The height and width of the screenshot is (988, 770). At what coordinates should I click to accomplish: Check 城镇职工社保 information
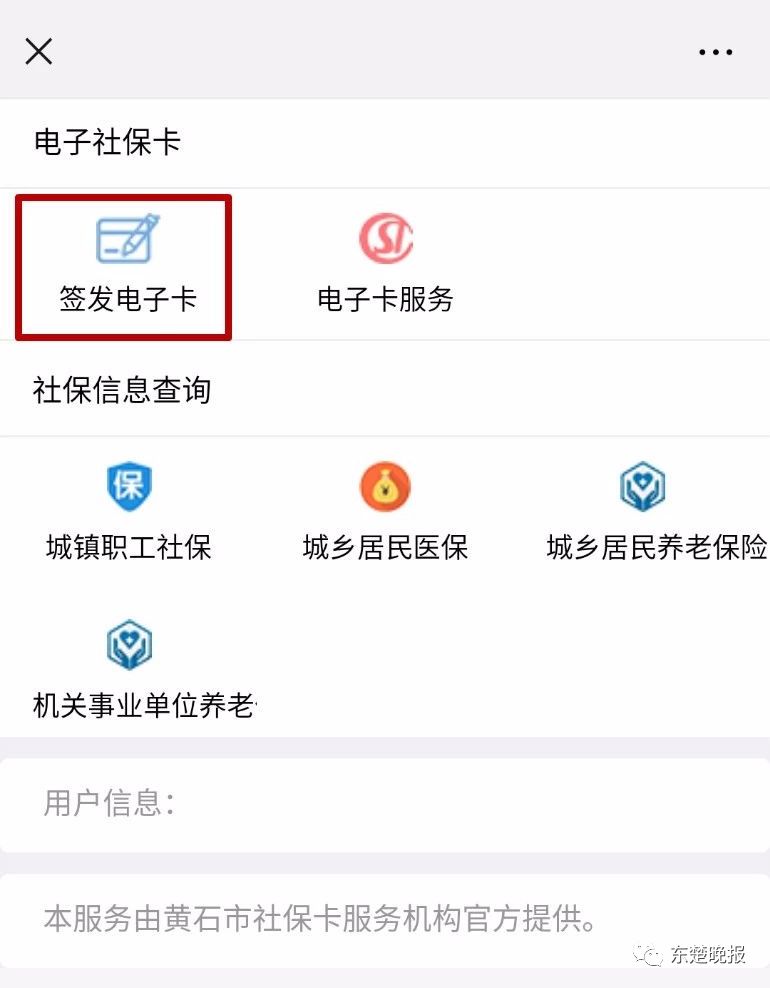(x=129, y=510)
